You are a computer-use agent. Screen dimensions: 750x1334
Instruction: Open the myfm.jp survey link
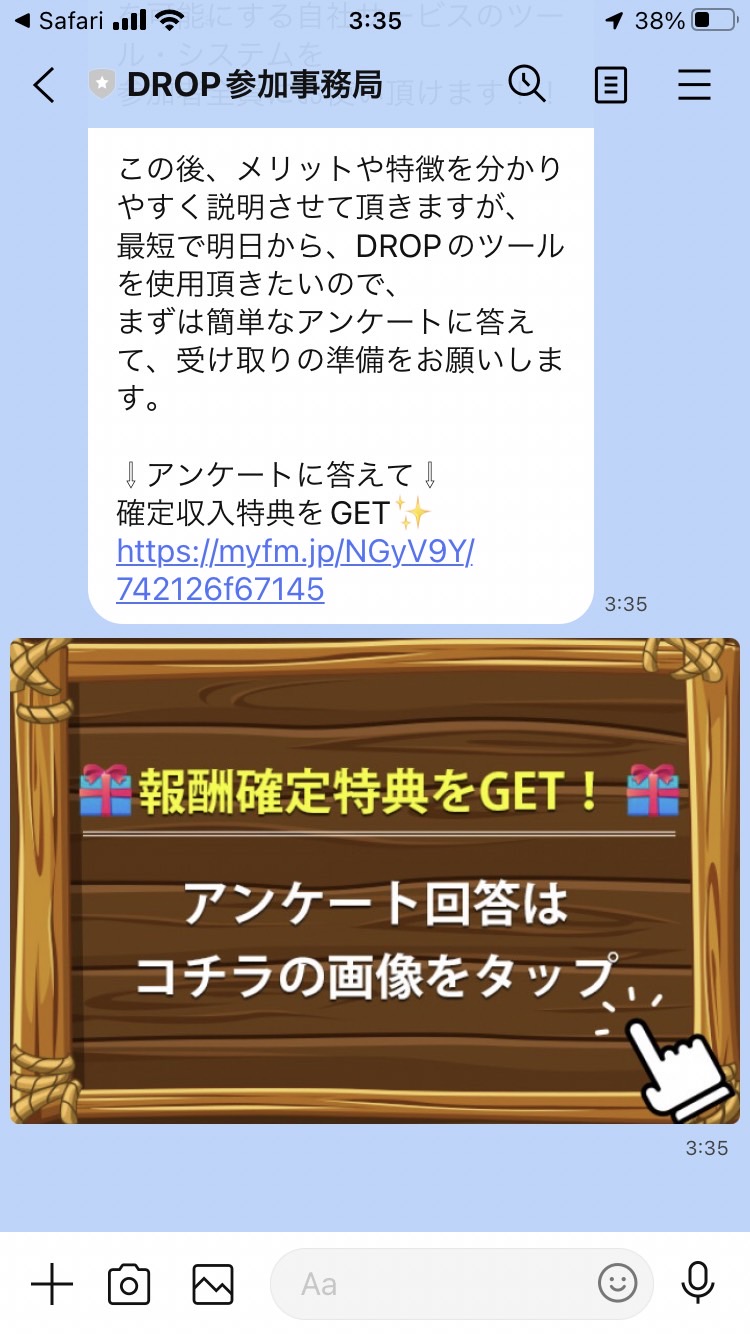(294, 570)
